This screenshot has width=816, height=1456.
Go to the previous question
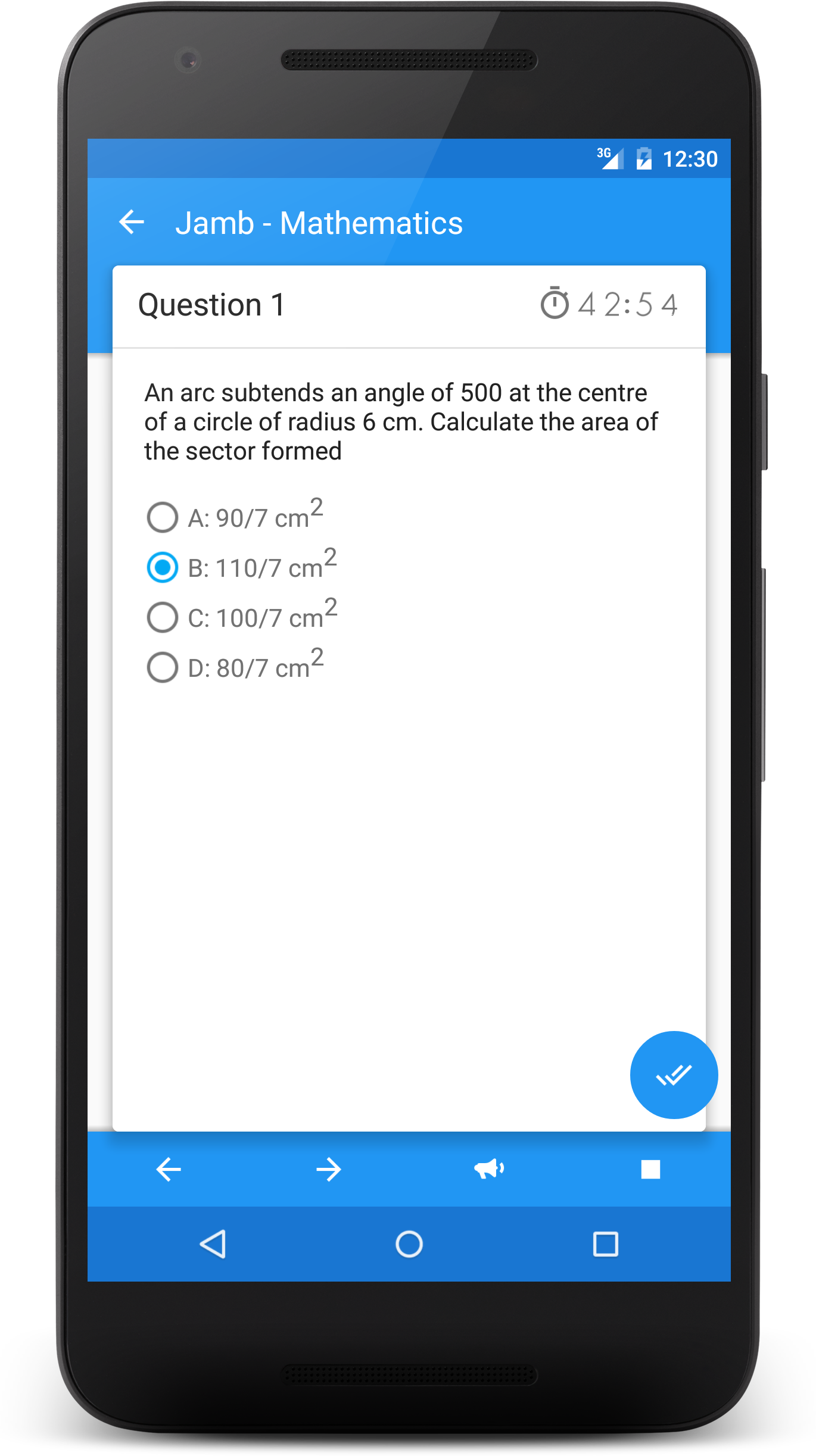(169, 1169)
